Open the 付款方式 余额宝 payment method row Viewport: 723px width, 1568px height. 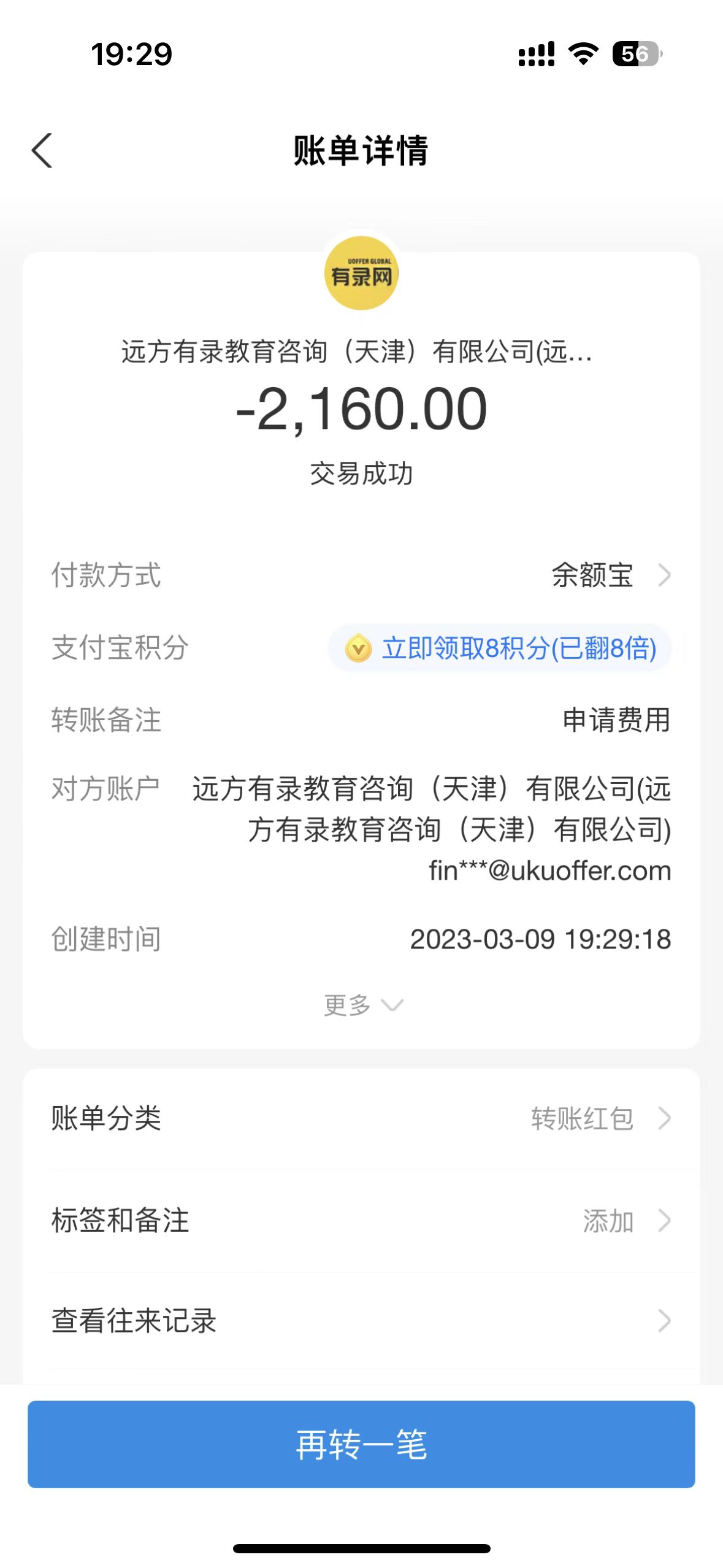point(610,575)
